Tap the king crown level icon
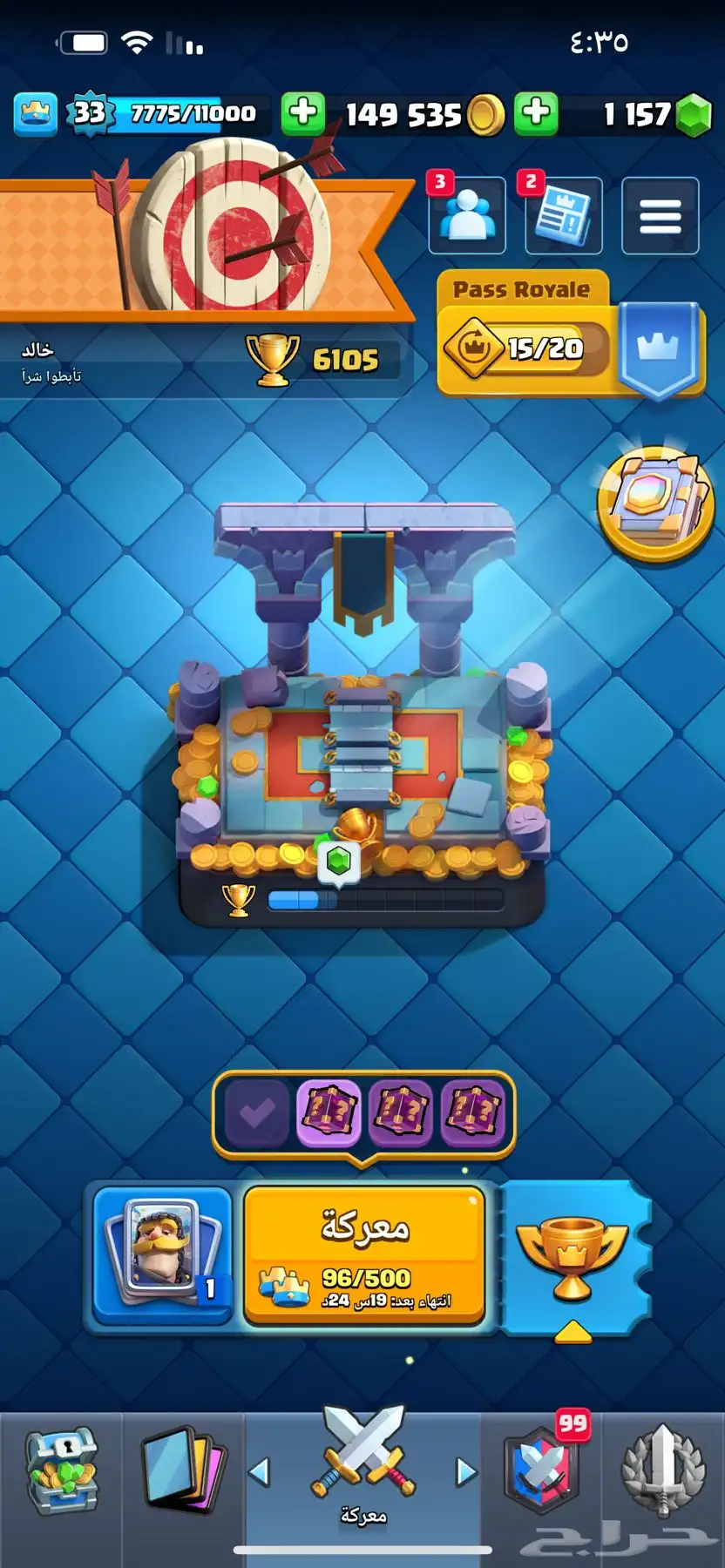Viewport: 725px width, 1568px height. (36, 113)
